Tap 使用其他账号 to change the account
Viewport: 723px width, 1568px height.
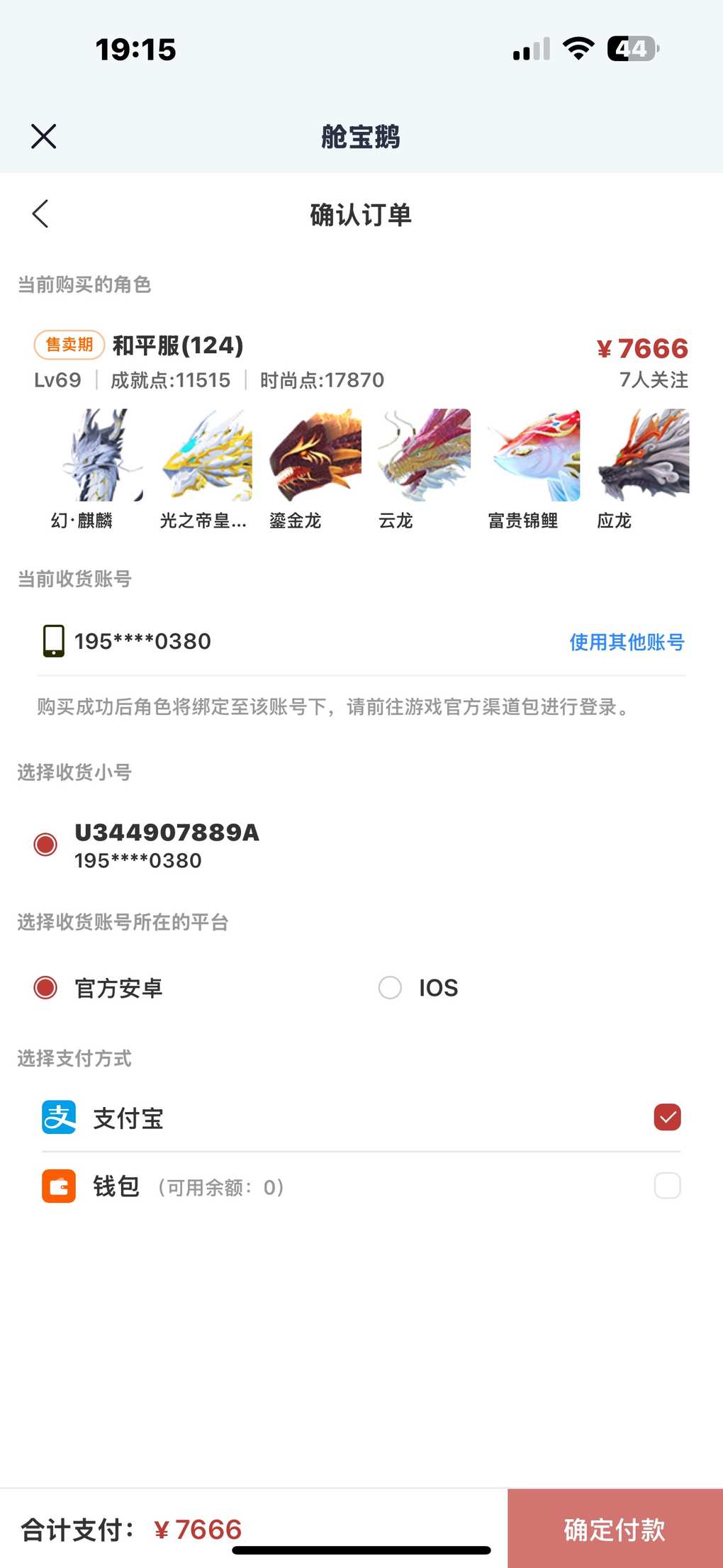click(627, 642)
